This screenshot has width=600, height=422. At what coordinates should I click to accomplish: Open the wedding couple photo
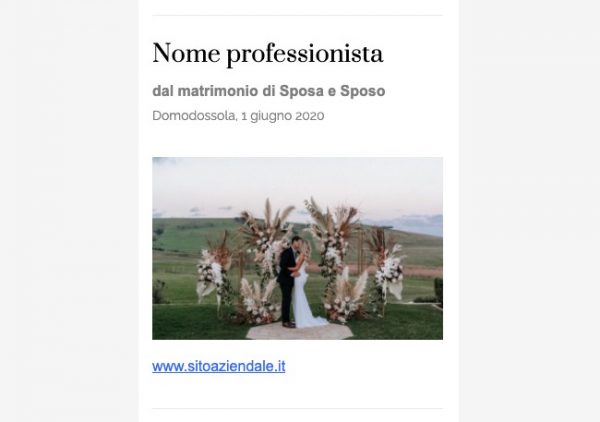[297, 248]
